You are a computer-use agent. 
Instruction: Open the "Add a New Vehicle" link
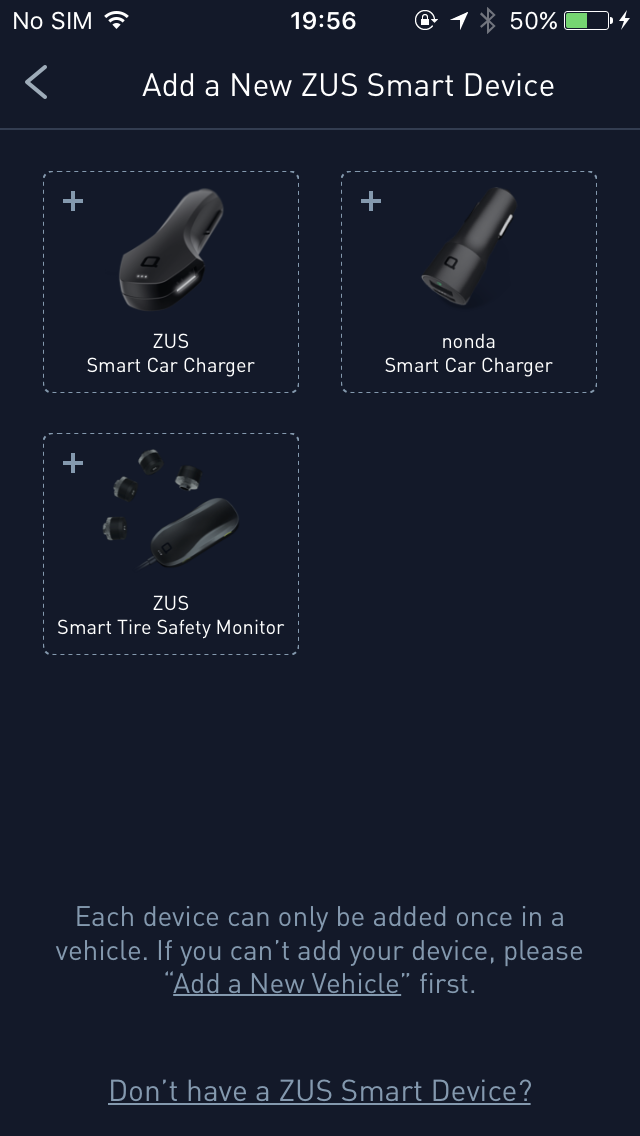[287, 985]
